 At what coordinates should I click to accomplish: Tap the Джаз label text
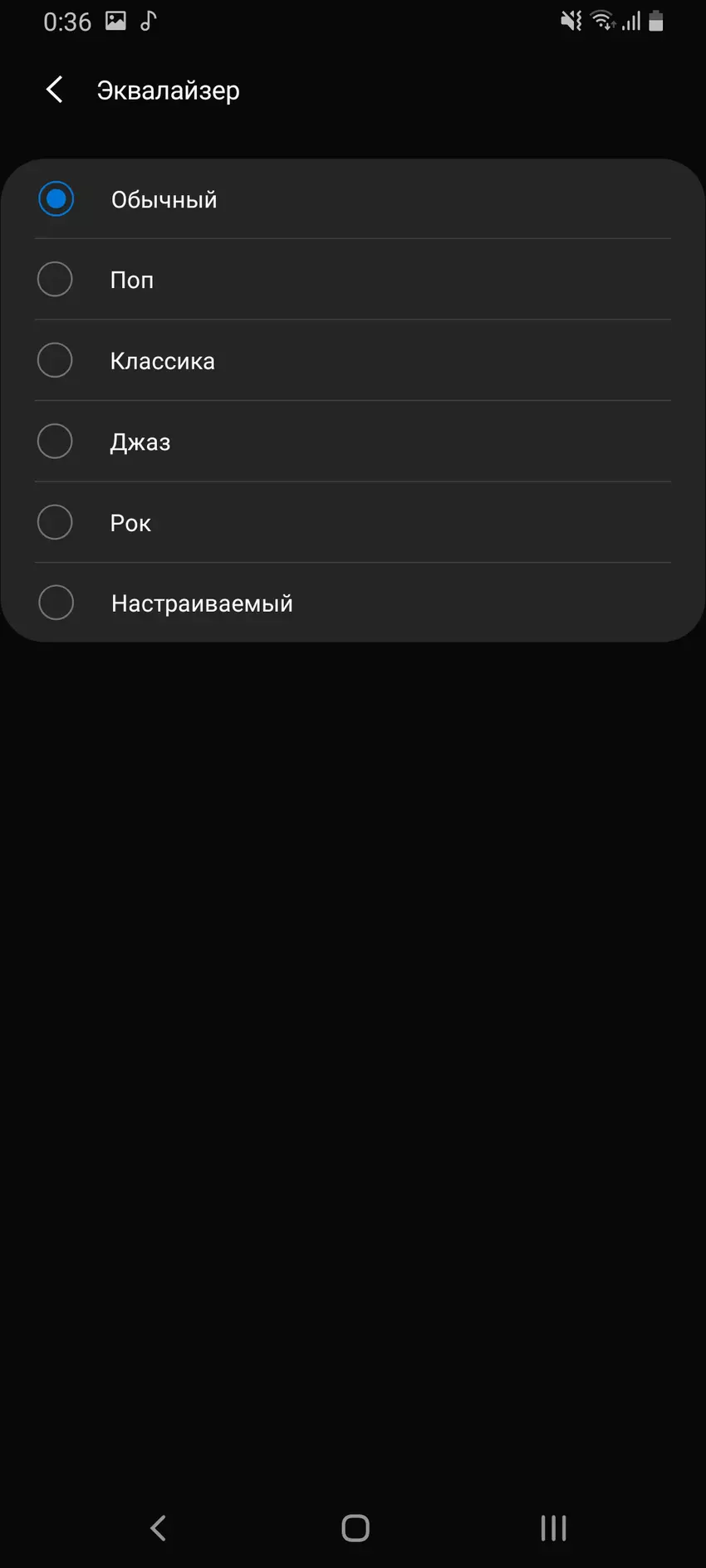pyautogui.click(x=140, y=442)
